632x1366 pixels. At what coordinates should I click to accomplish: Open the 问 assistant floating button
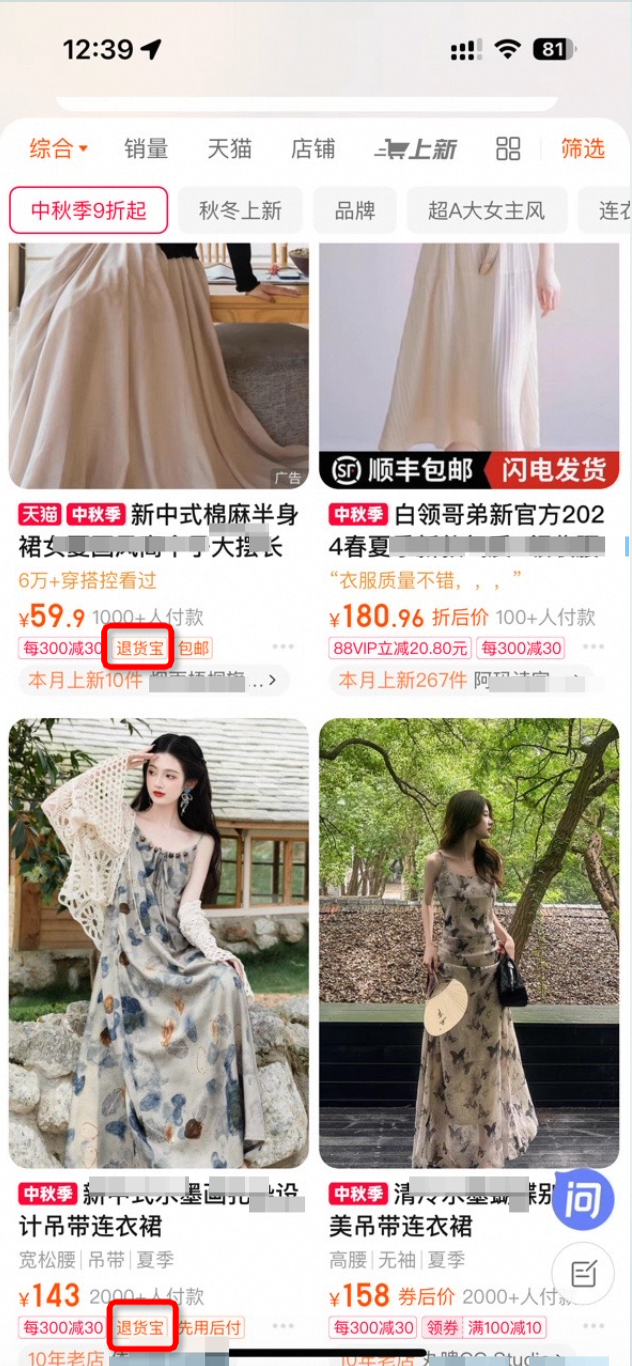583,1199
